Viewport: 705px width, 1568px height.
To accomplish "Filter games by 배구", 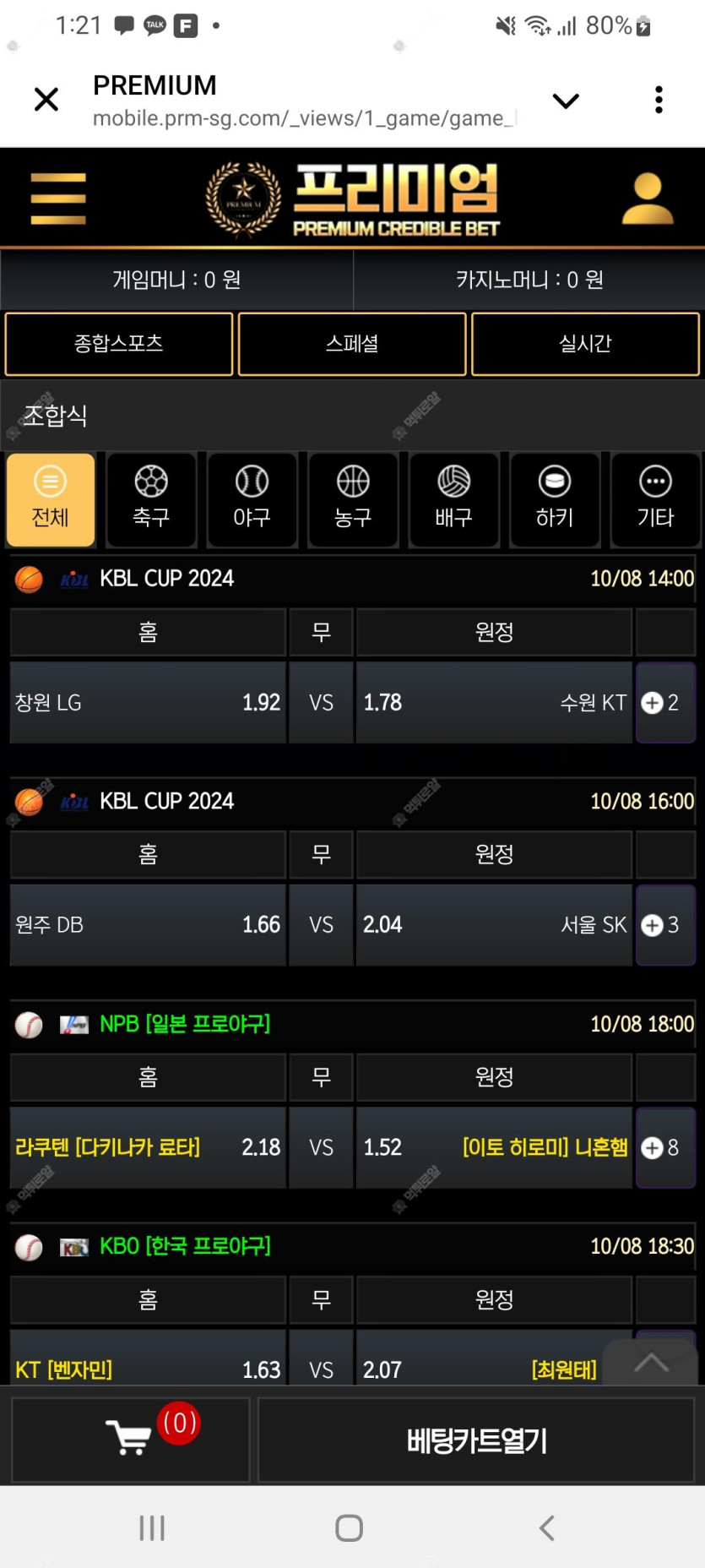I will [x=453, y=498].
